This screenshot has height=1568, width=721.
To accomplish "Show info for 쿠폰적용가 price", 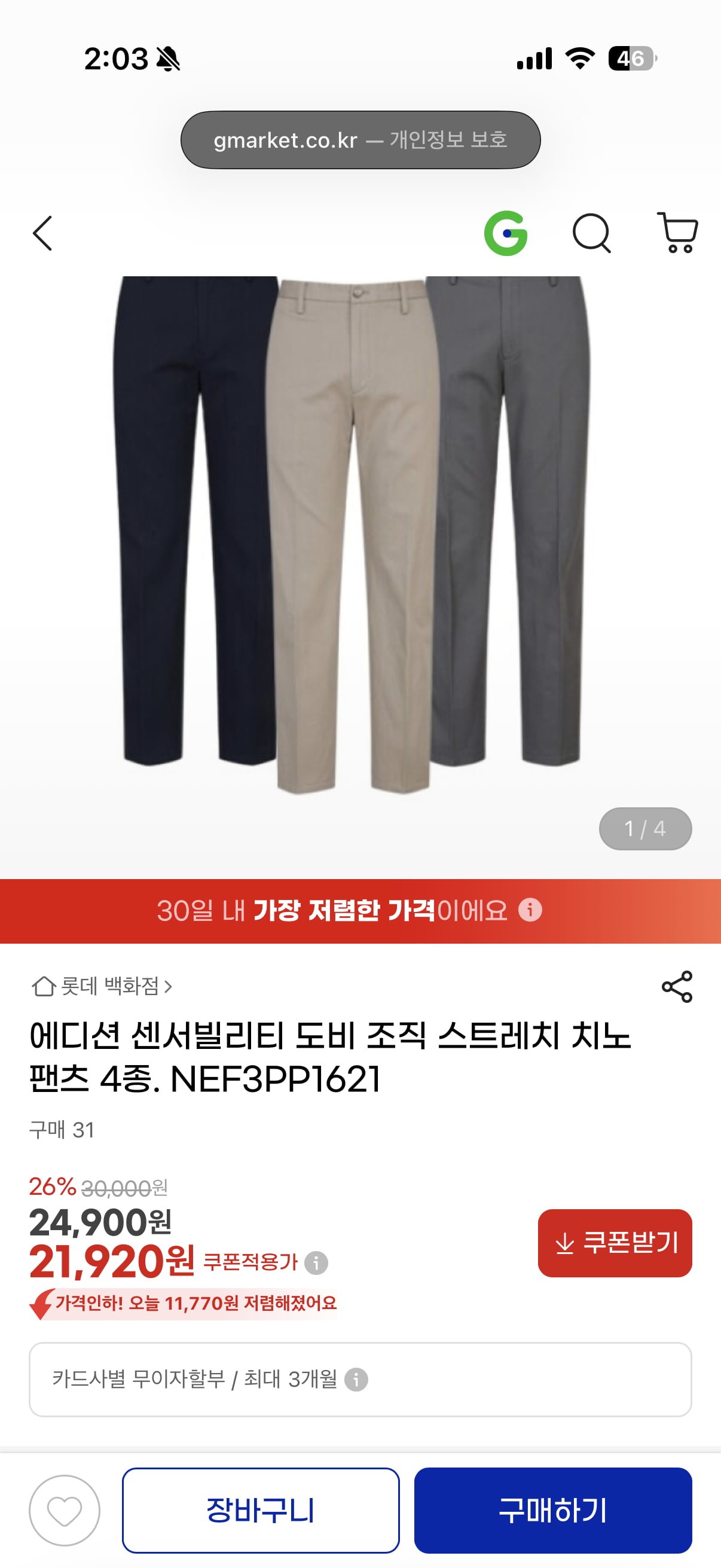I will point(316,1263).
